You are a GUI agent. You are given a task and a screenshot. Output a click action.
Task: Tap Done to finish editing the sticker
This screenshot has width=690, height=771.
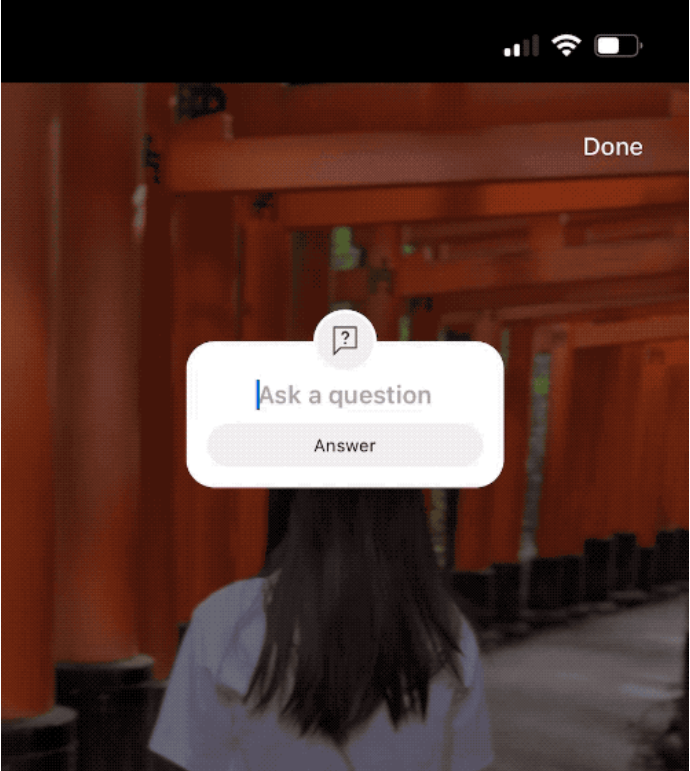coord(612,147)
